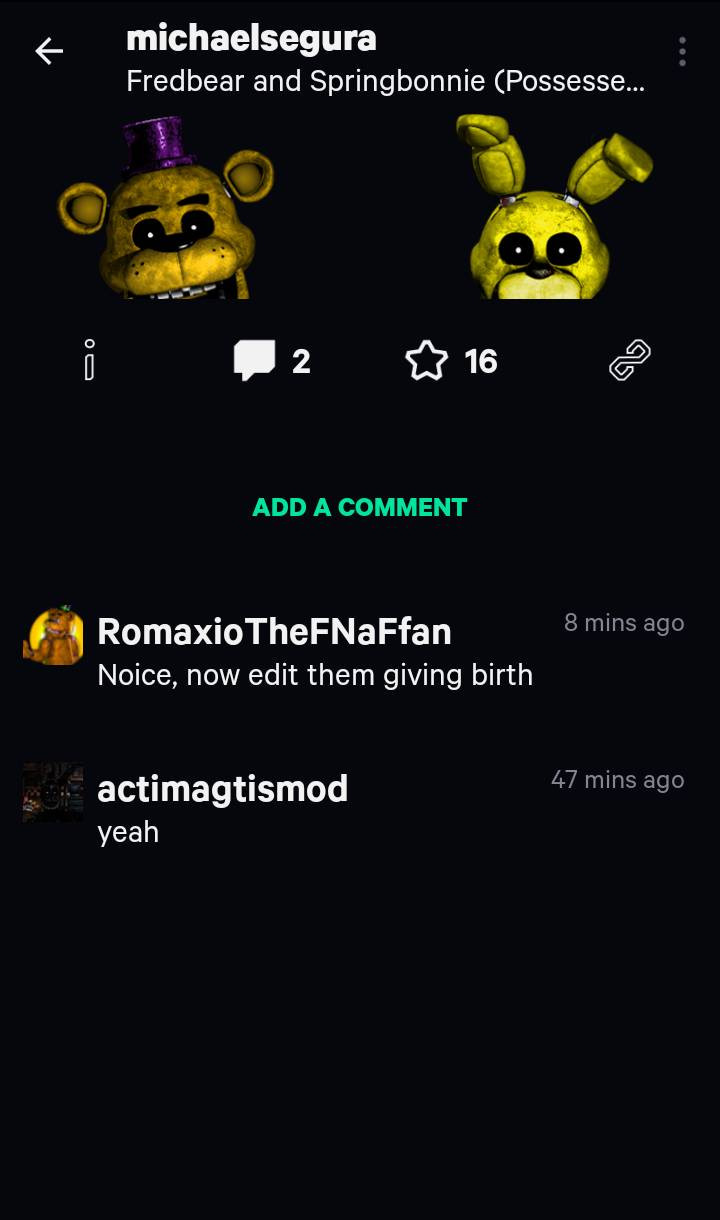
Task: Copy the post link via chain icon
Action: [x=630, y=361]
